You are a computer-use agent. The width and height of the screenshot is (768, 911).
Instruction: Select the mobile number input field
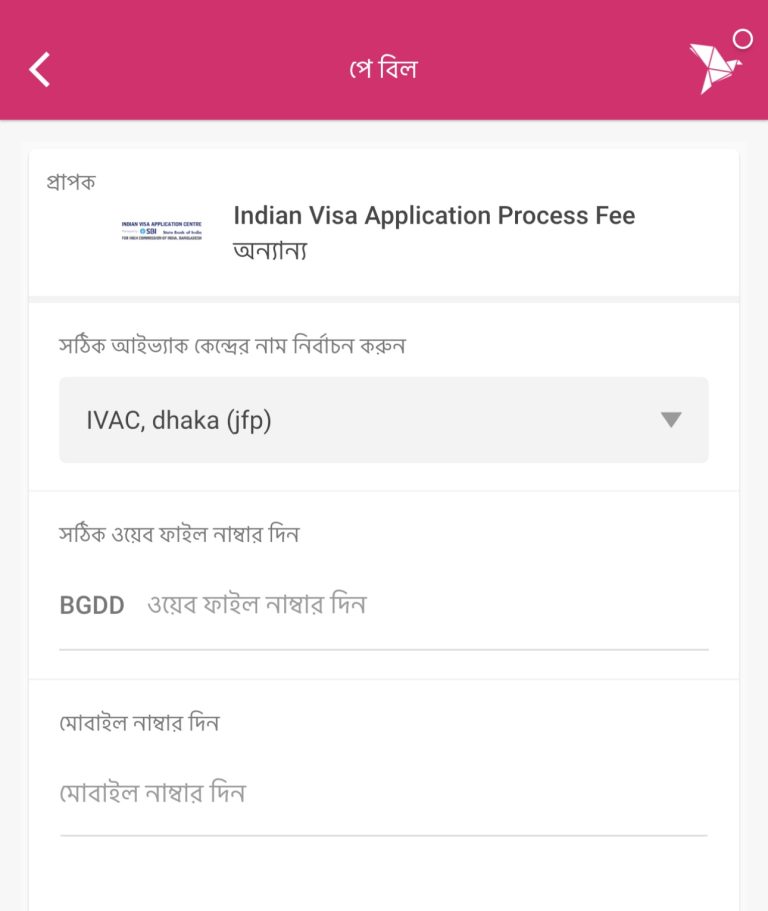point(383,794)
